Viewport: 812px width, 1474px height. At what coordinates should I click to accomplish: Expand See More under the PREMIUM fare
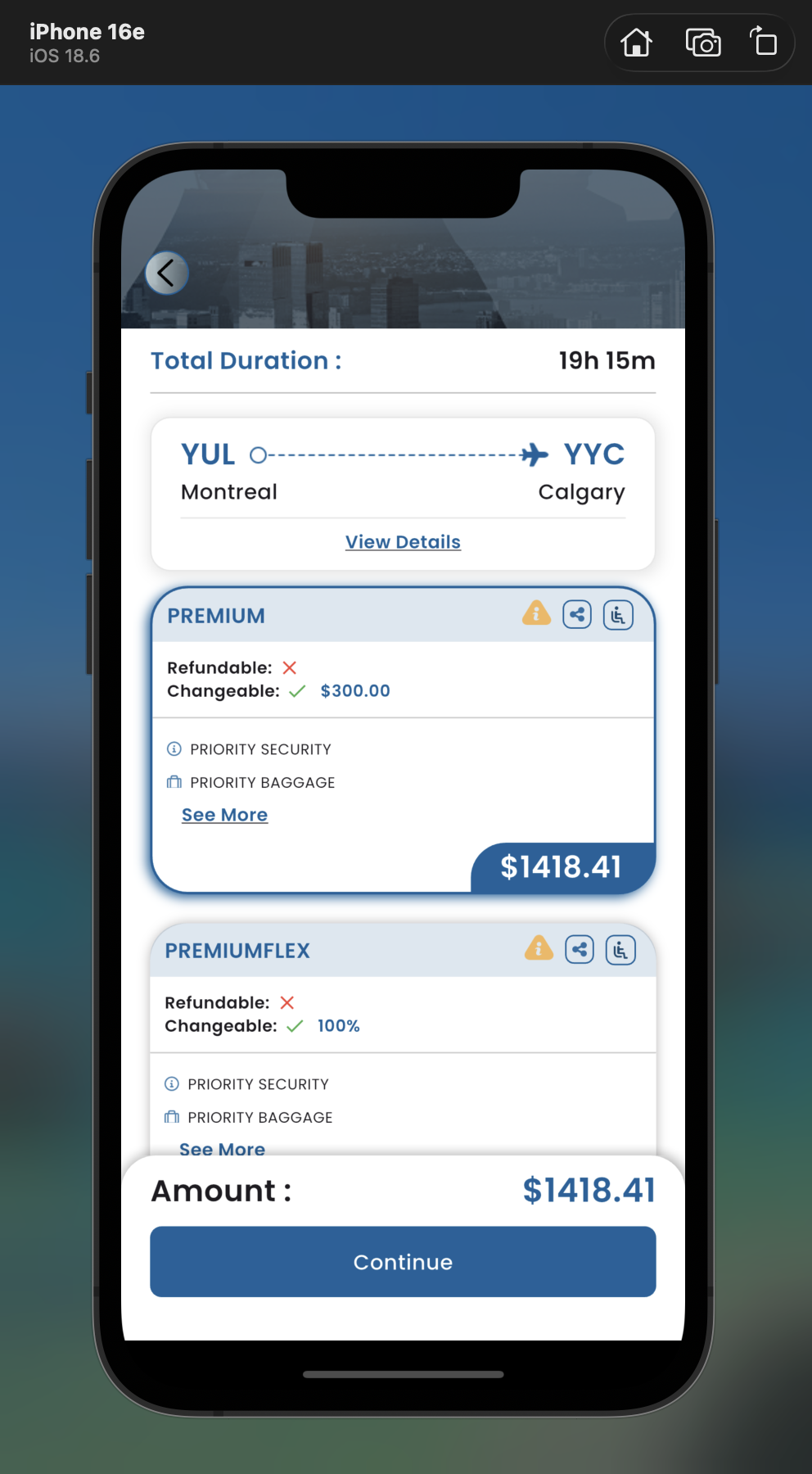pos(224,815)
